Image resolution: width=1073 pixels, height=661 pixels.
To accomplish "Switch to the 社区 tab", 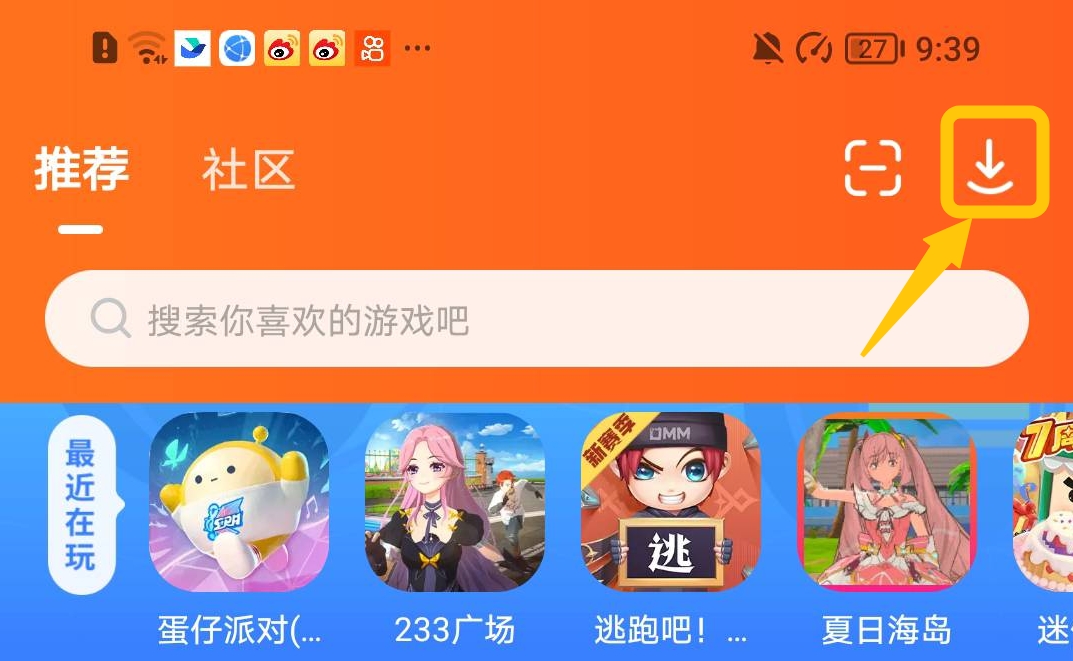I will coord(248,170).
